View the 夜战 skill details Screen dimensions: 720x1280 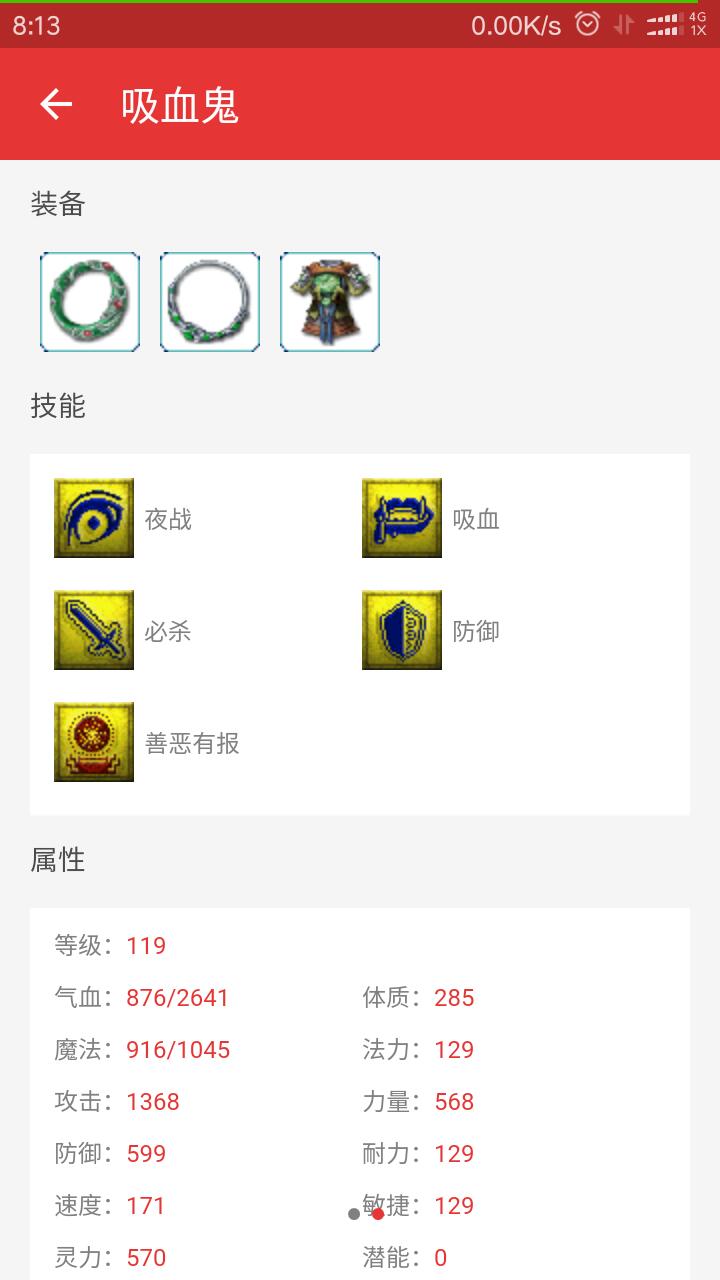click(x=94, y=518)
